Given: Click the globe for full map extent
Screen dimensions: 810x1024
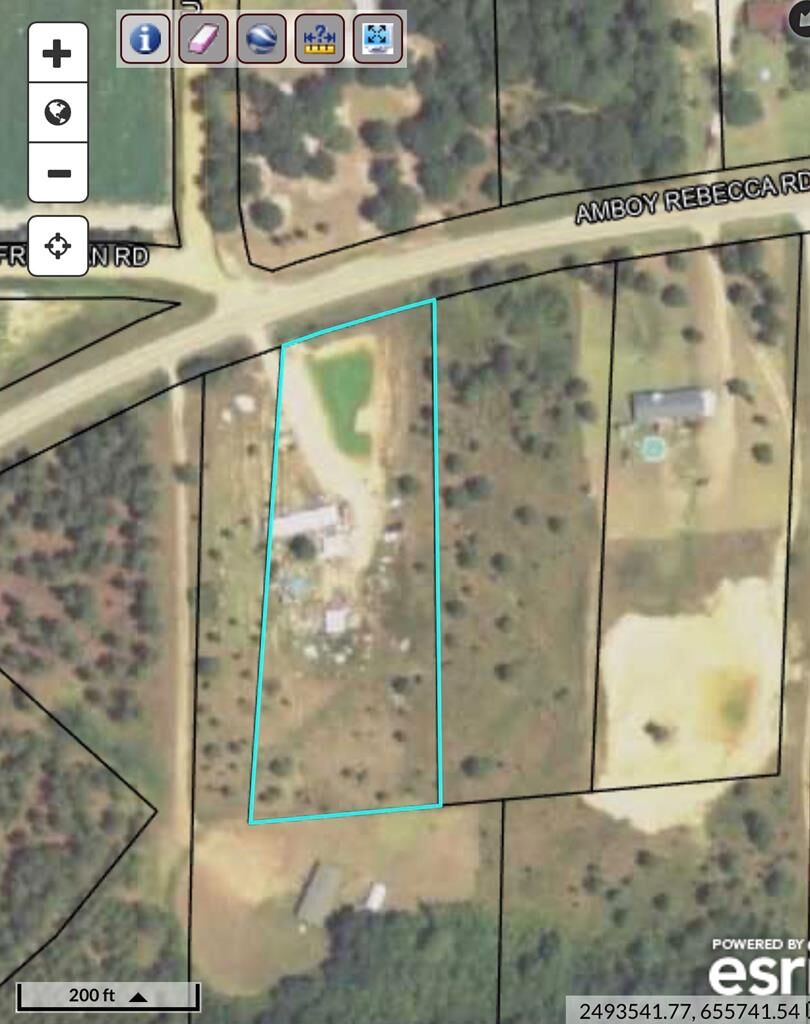Looking at the screenshot, I should (x=55, y=113).
